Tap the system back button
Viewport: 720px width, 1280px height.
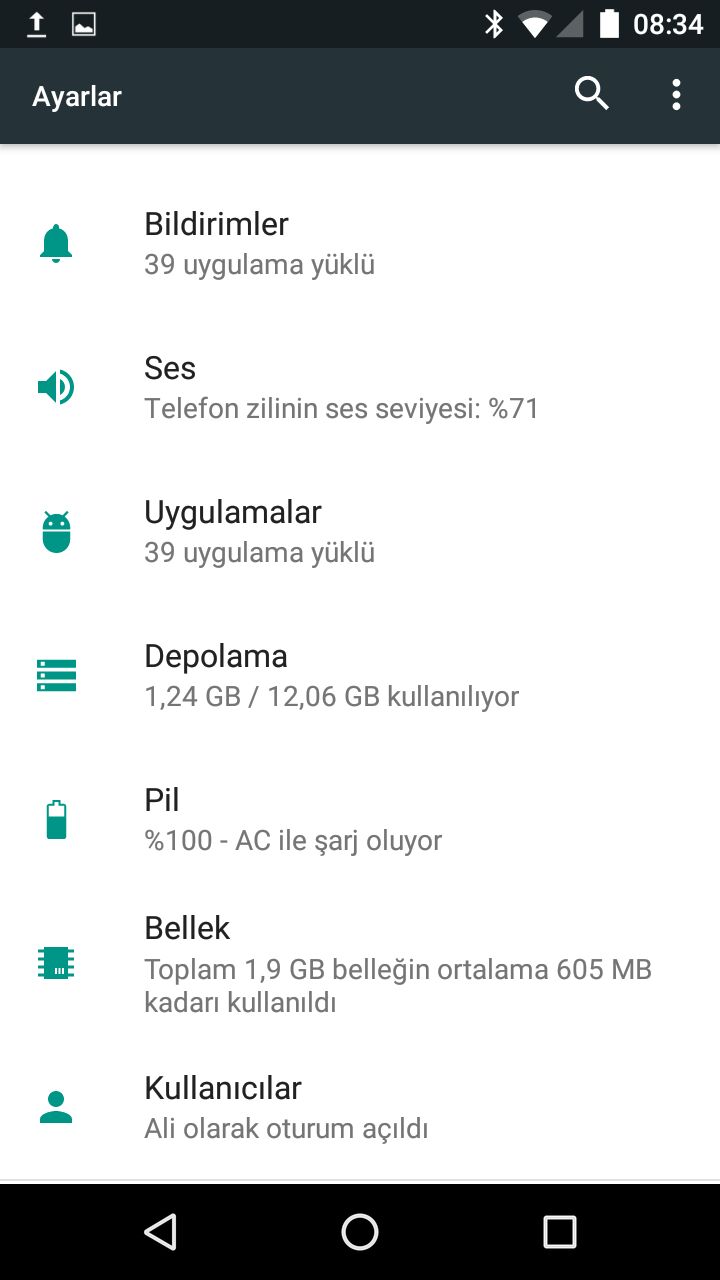160,1232
